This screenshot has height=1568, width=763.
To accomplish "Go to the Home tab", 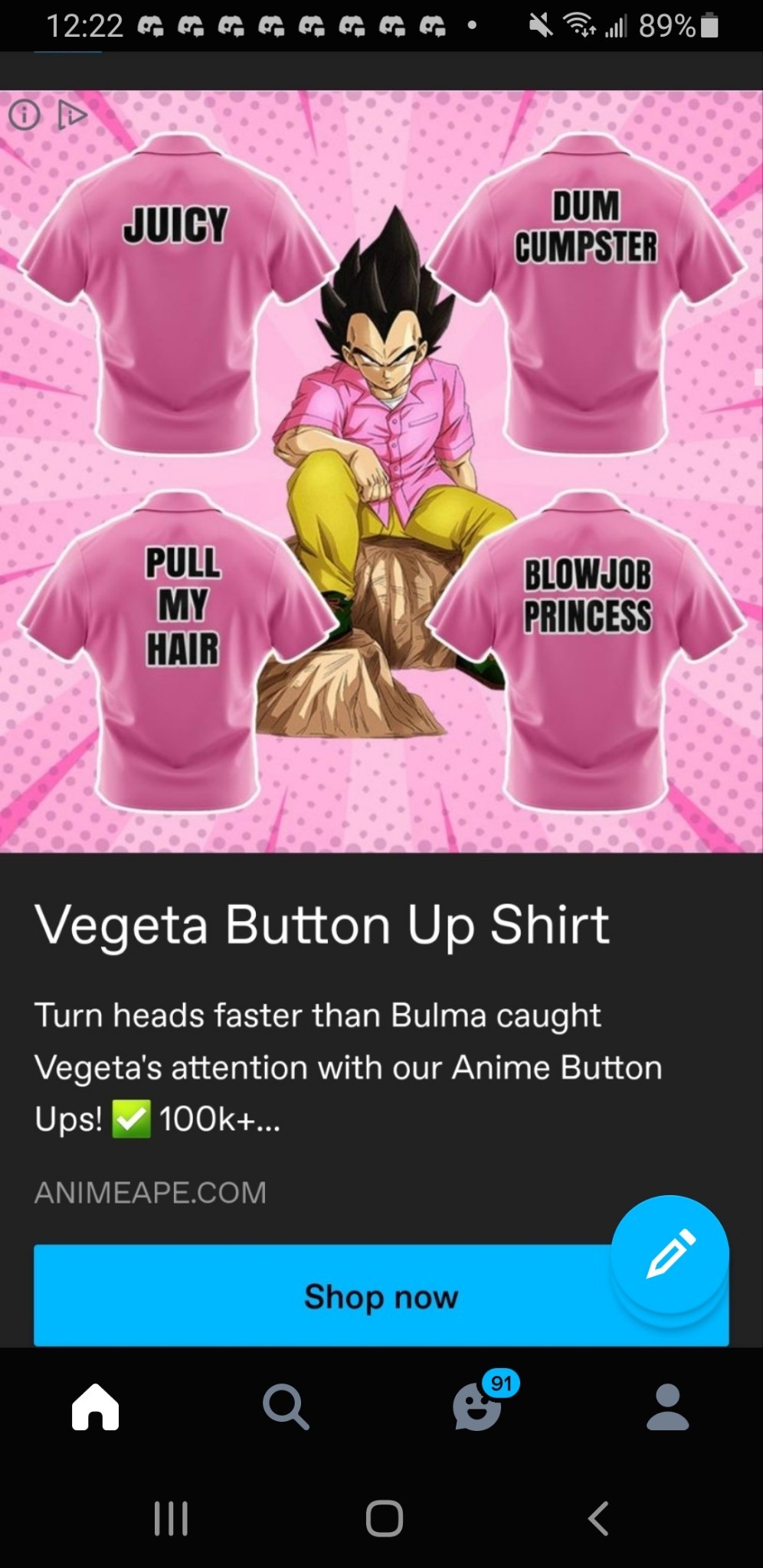I will tap(95, 1406).
